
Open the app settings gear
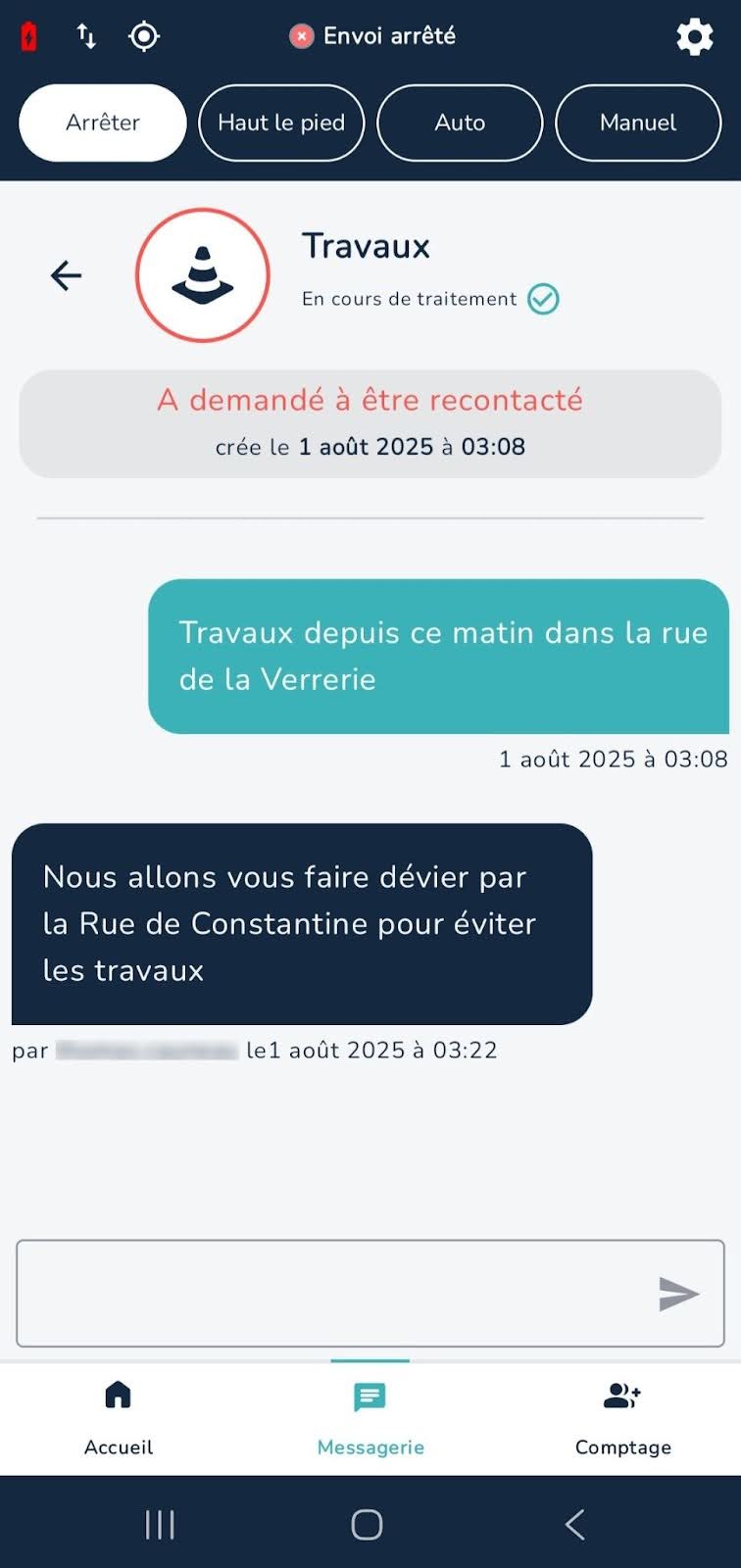click(695, 36)
